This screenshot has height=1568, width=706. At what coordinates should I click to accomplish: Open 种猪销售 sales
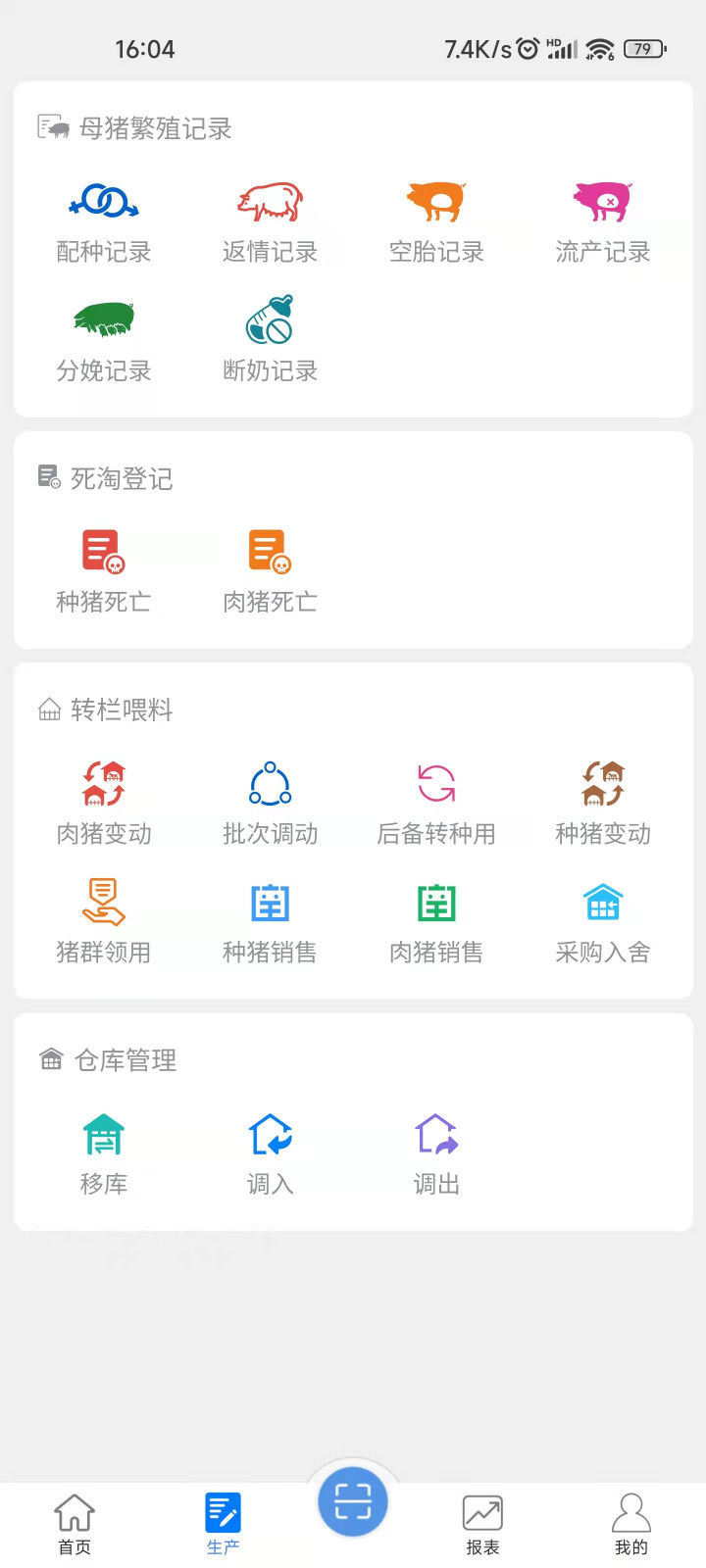click(271, 921)
